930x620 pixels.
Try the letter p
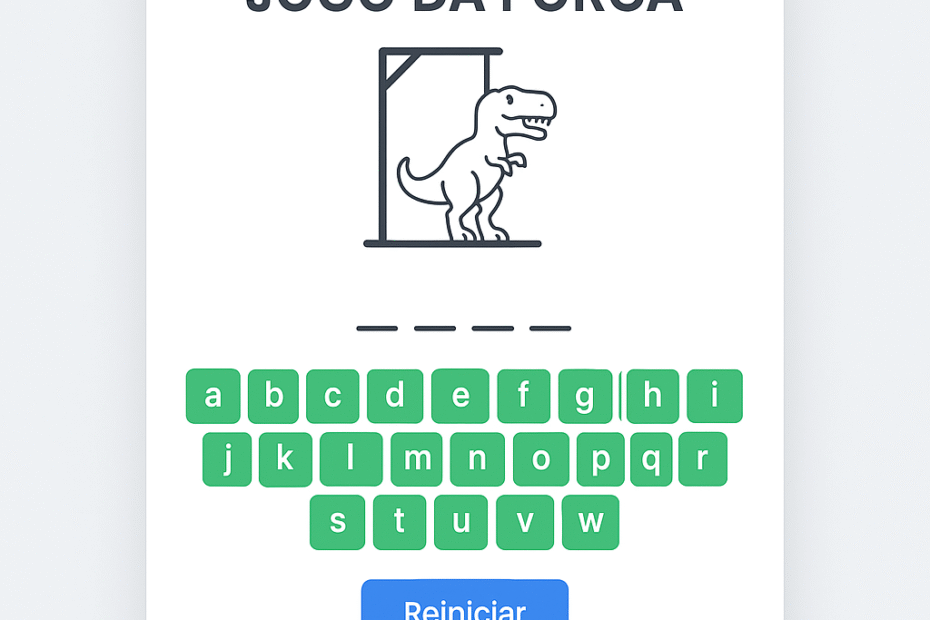pyautogui.click(x=600, y=459)
